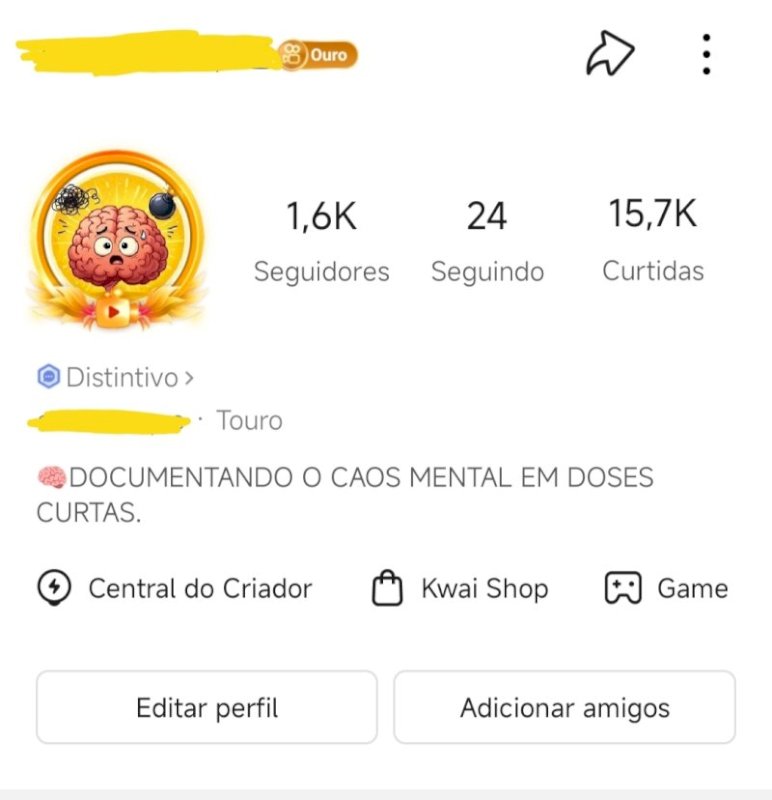Screen dimensions: 772x800
Task: View total Curtidas count
Action: [x=653, y=240]
